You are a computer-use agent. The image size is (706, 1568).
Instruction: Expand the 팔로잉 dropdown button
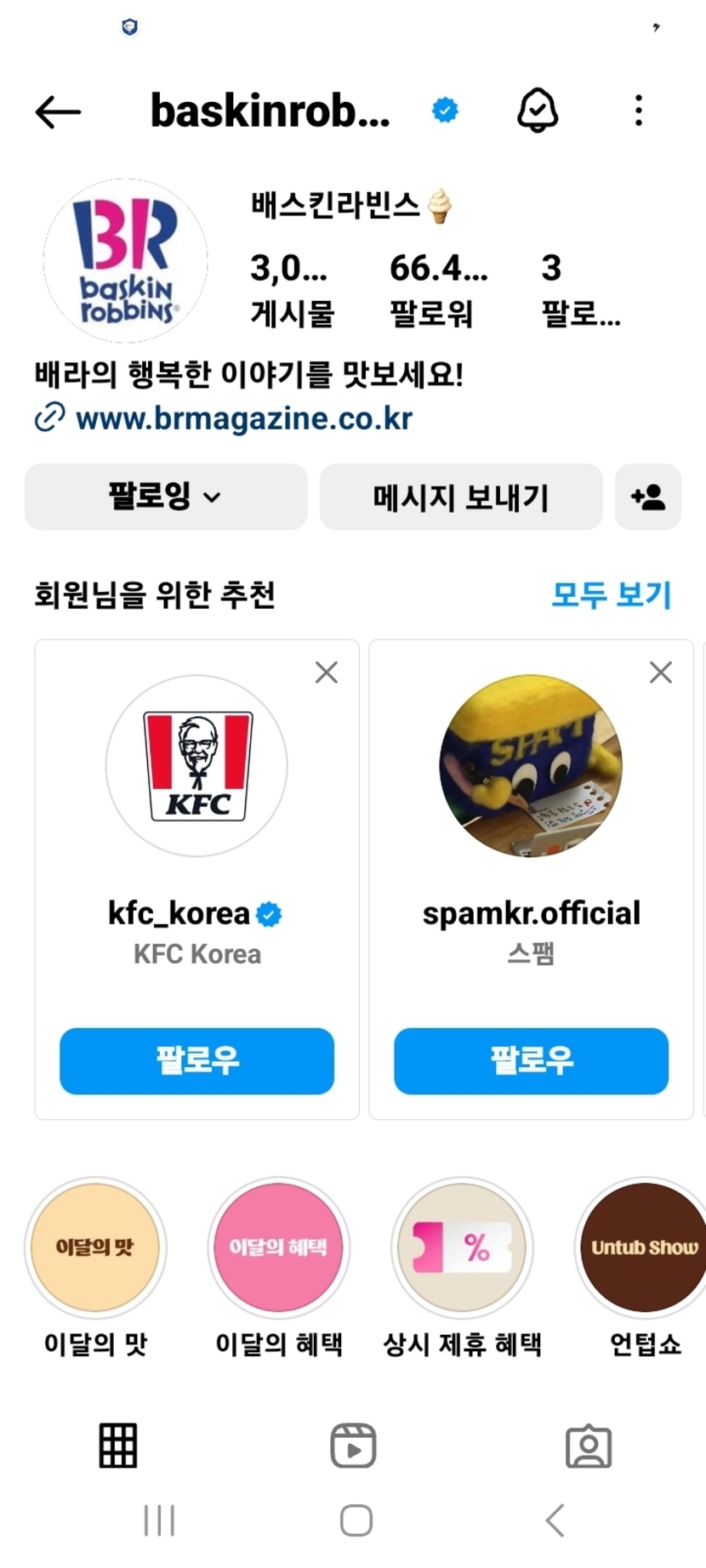tap(166, 497)
